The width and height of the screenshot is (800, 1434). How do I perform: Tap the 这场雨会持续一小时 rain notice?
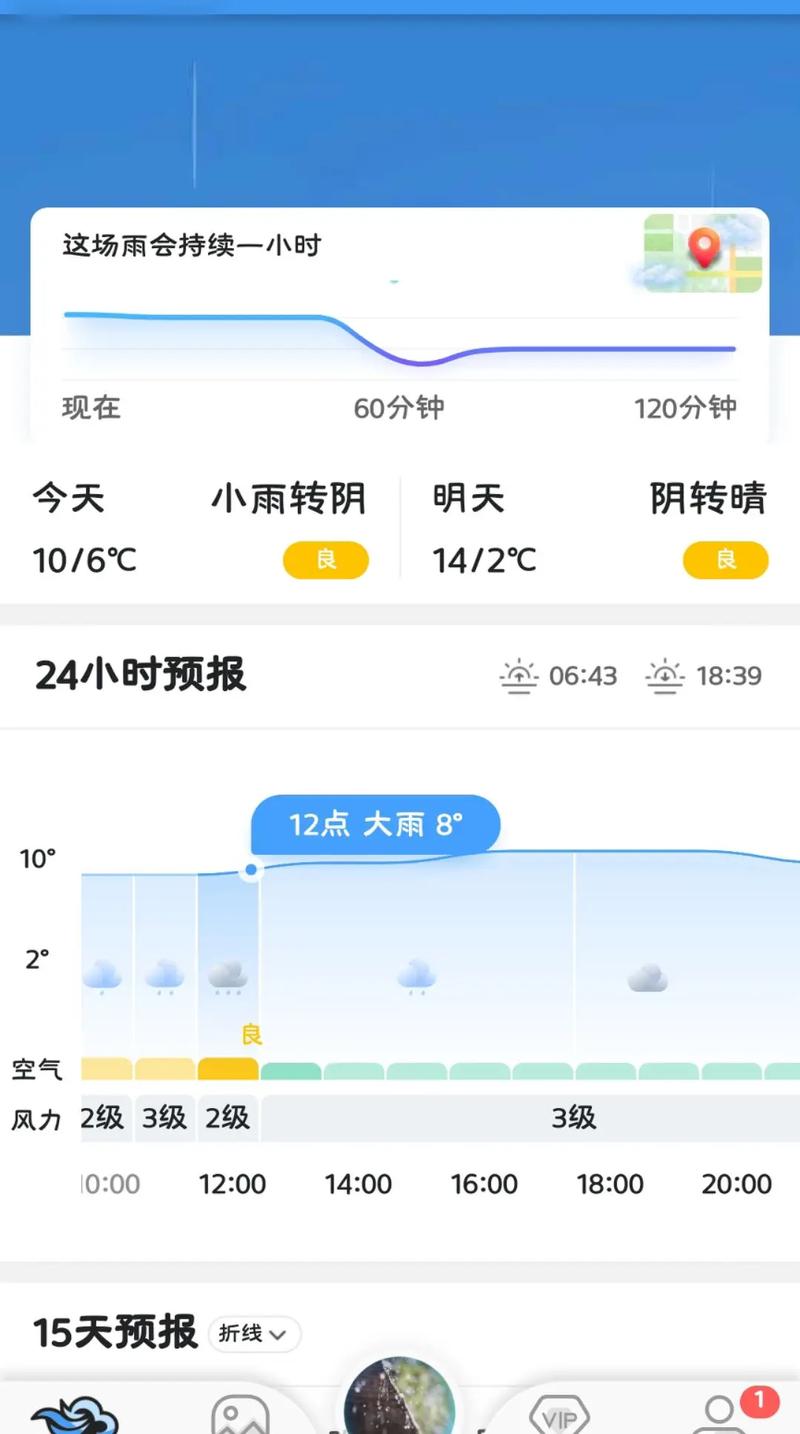[191, 245]
